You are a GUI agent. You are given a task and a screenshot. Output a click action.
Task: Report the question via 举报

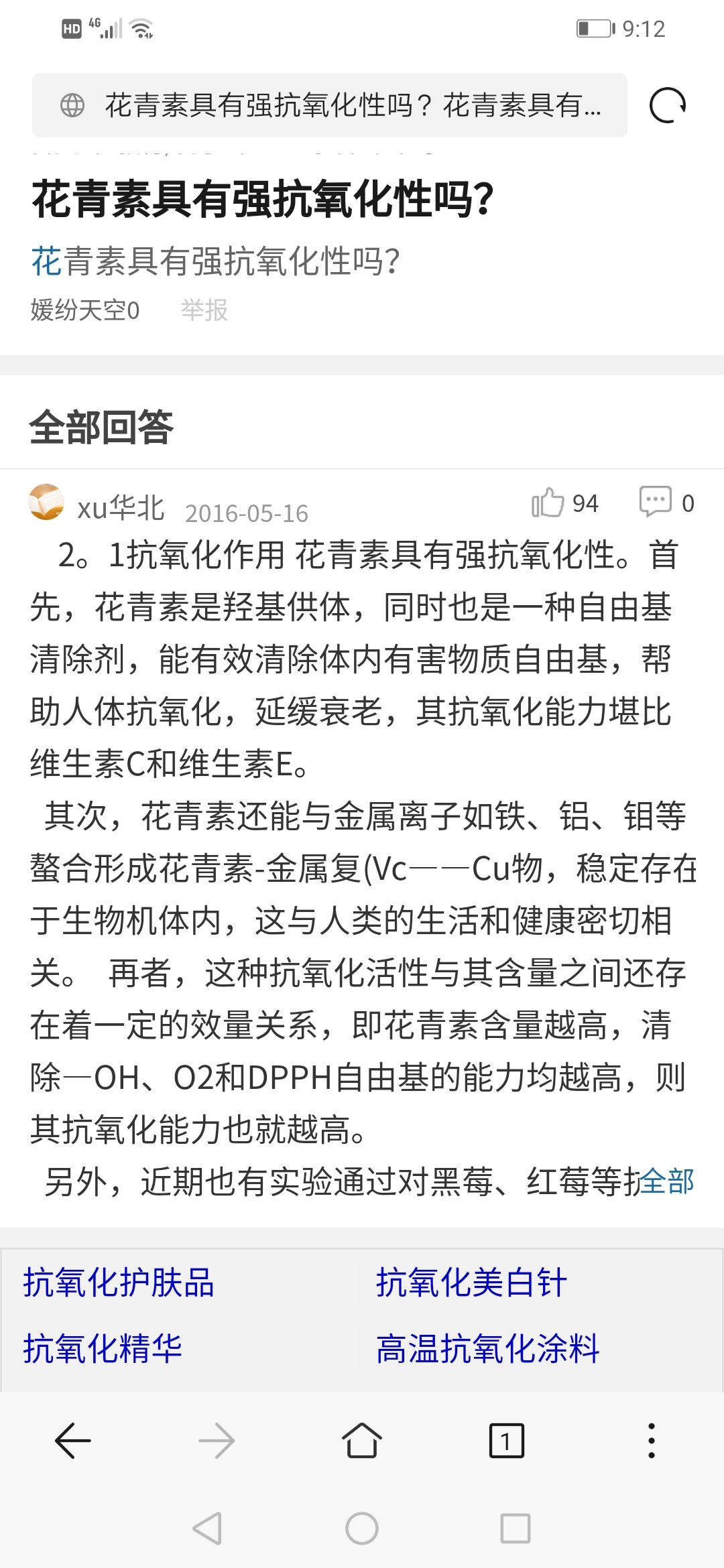[204, 310]
